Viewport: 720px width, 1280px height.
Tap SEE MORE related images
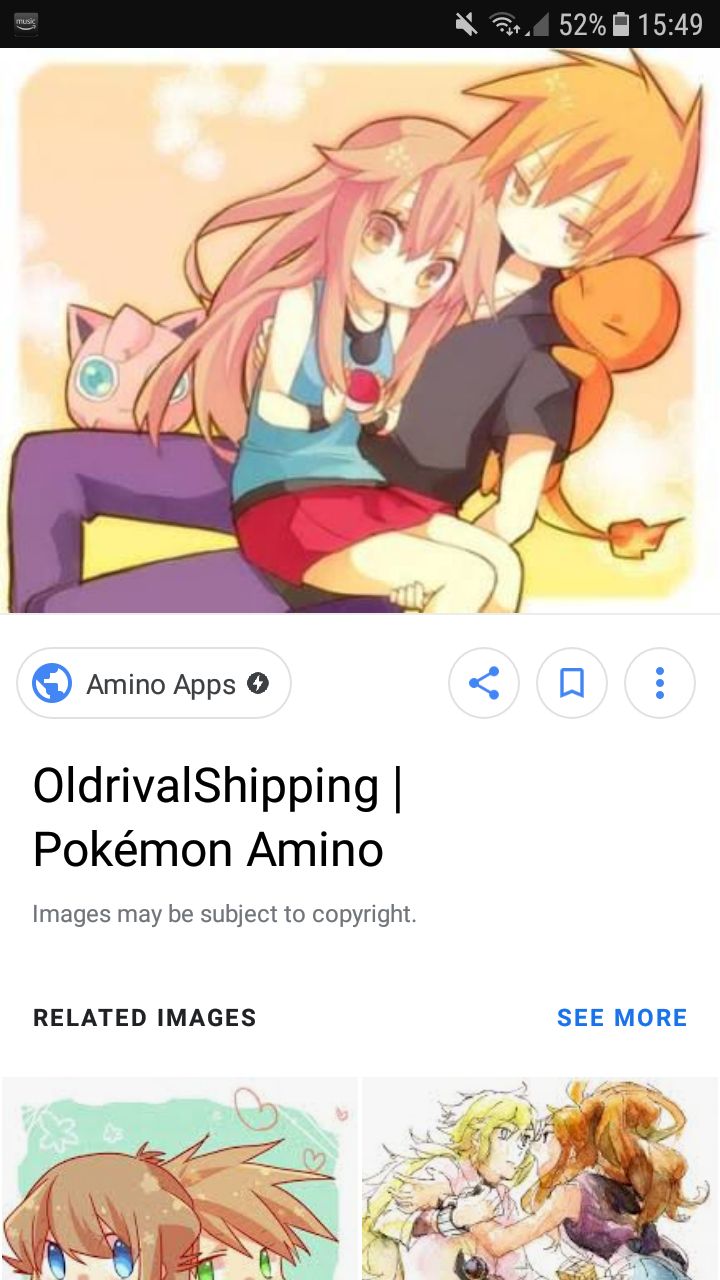coord(622,1018)
